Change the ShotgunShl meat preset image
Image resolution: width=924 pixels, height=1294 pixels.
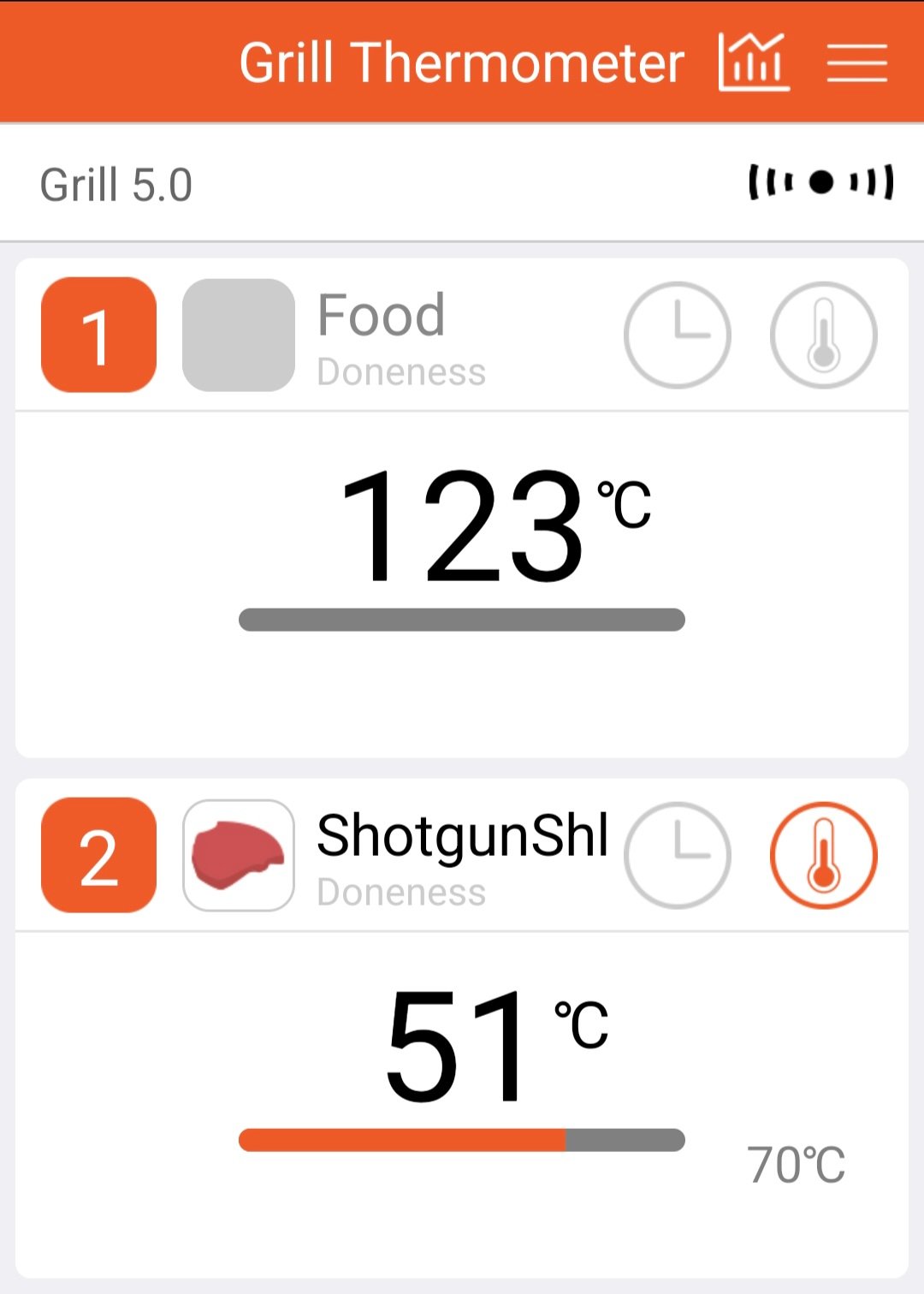click(239, 855)
